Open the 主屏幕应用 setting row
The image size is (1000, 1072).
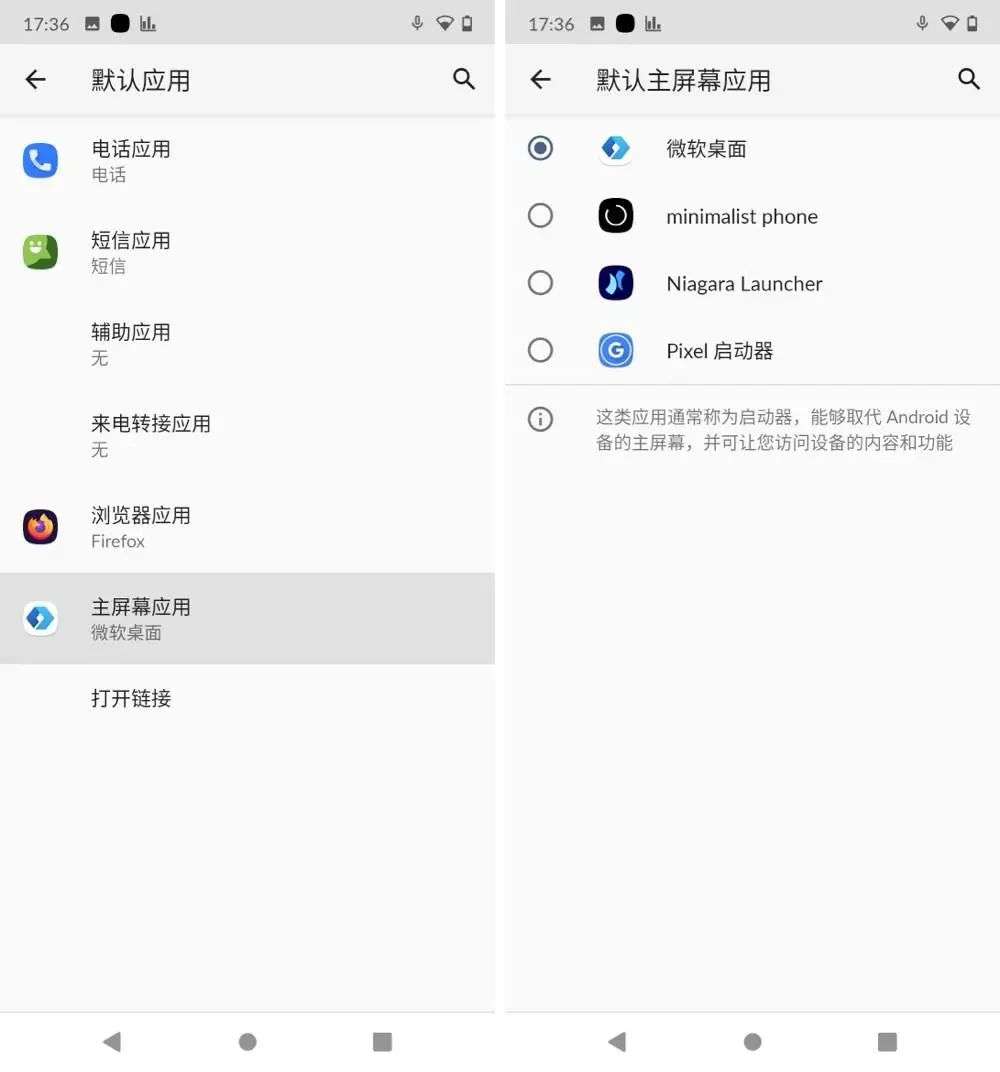247,619
